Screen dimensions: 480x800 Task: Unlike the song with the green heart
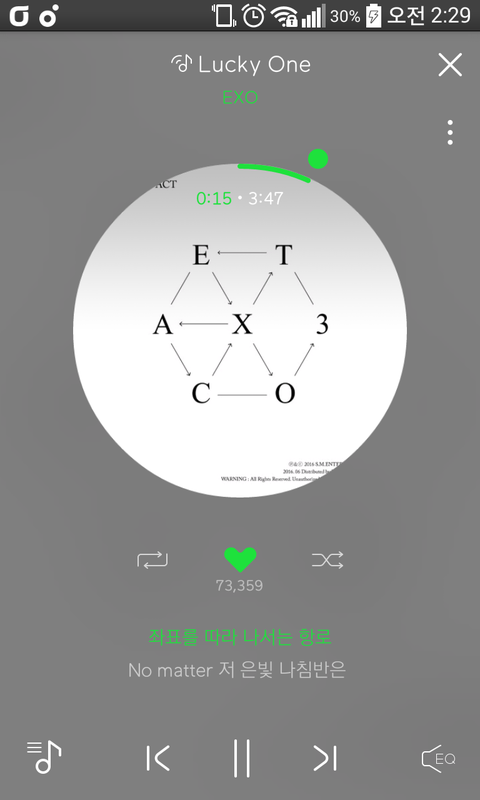pos(240,560)
